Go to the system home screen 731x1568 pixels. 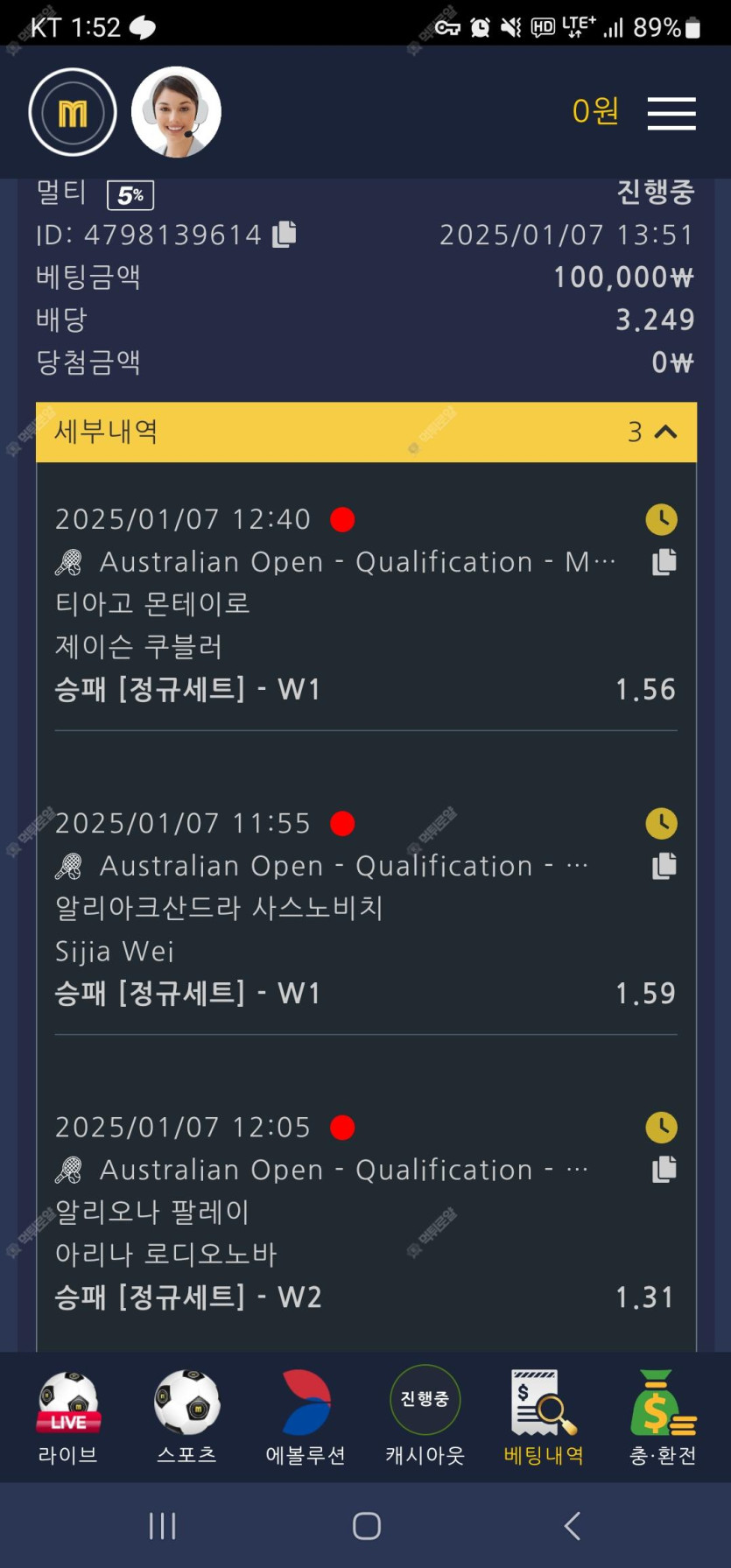[366, 1526]
